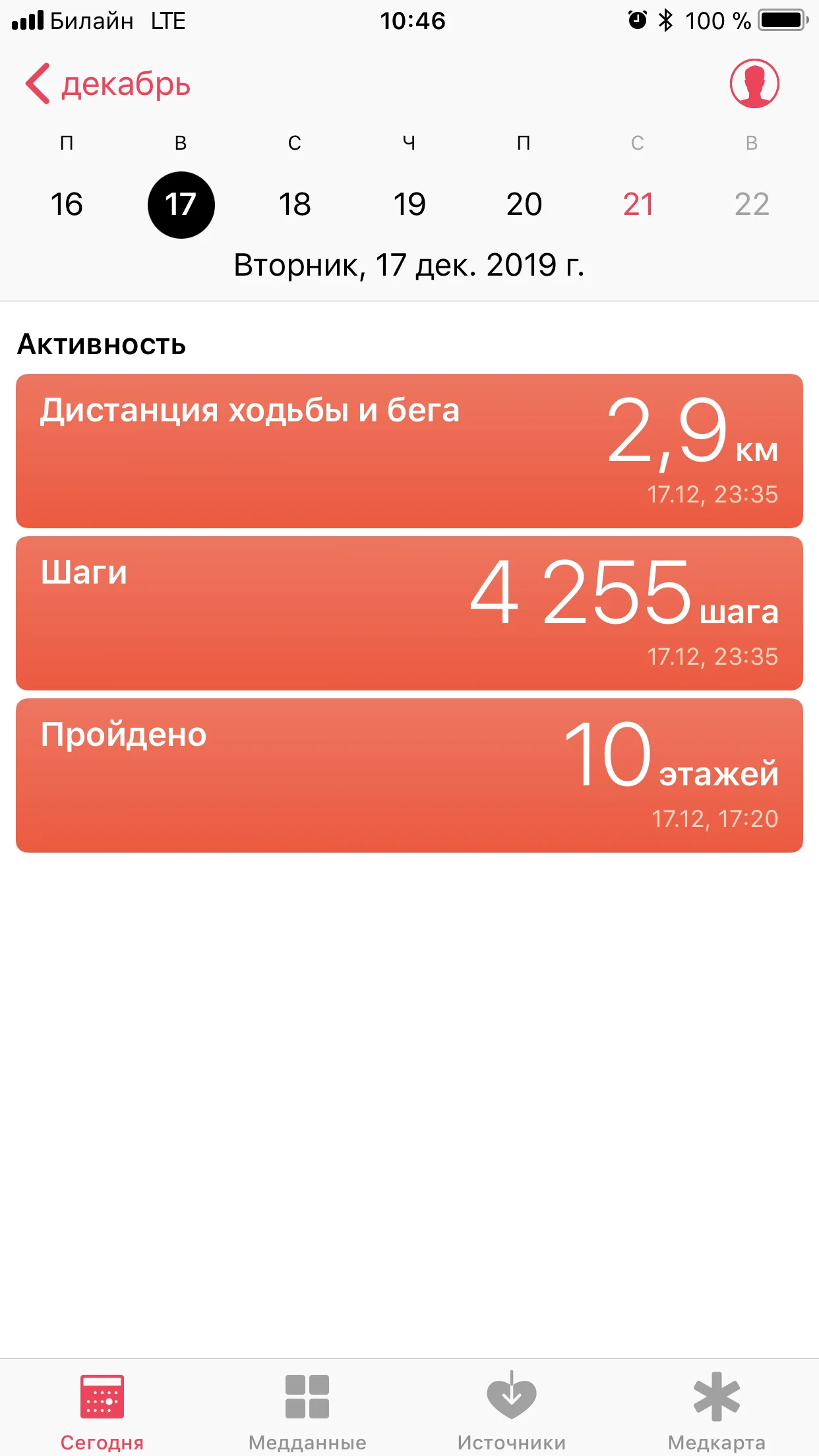Select day 18 in the week strip

295,204
